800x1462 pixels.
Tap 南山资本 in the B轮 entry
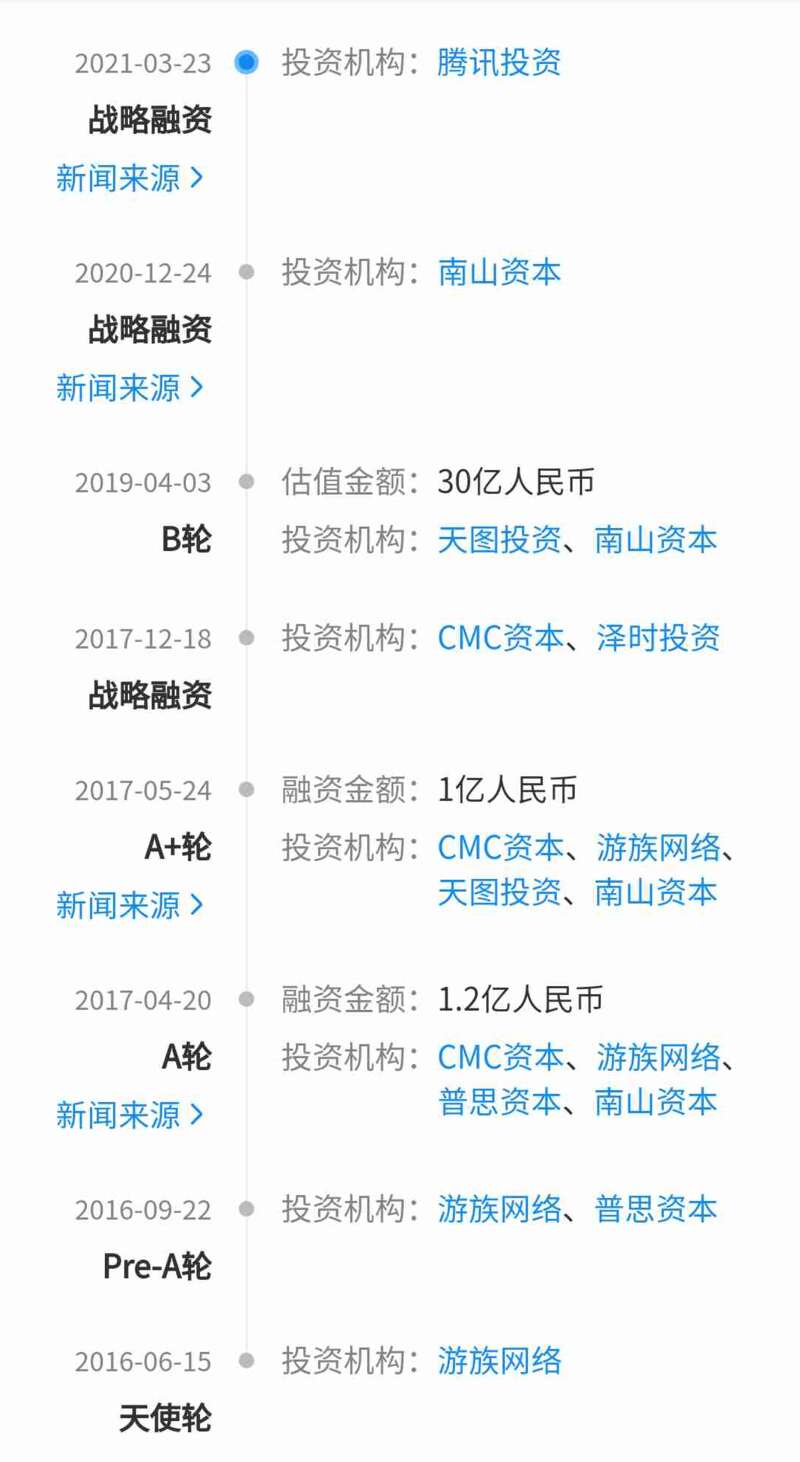(x=656, y=540)
